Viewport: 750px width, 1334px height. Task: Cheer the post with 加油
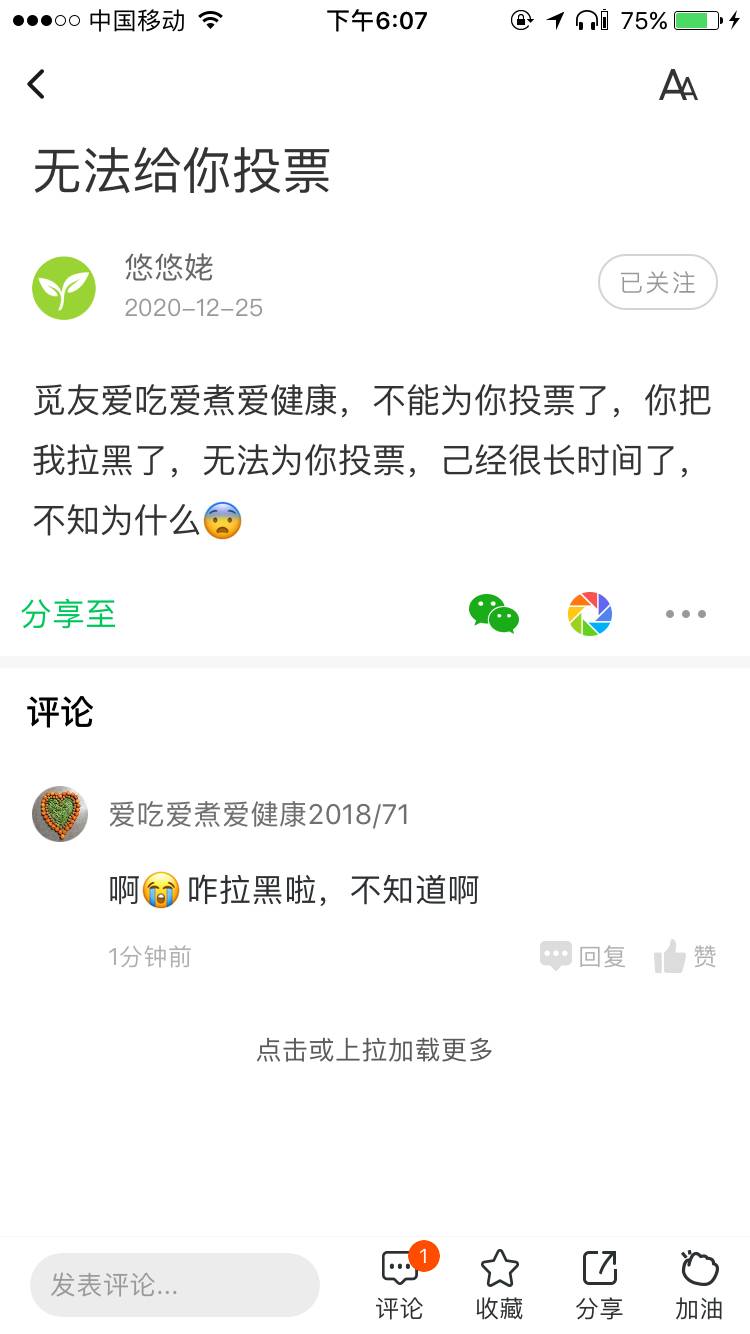(x=699, y=1284)
